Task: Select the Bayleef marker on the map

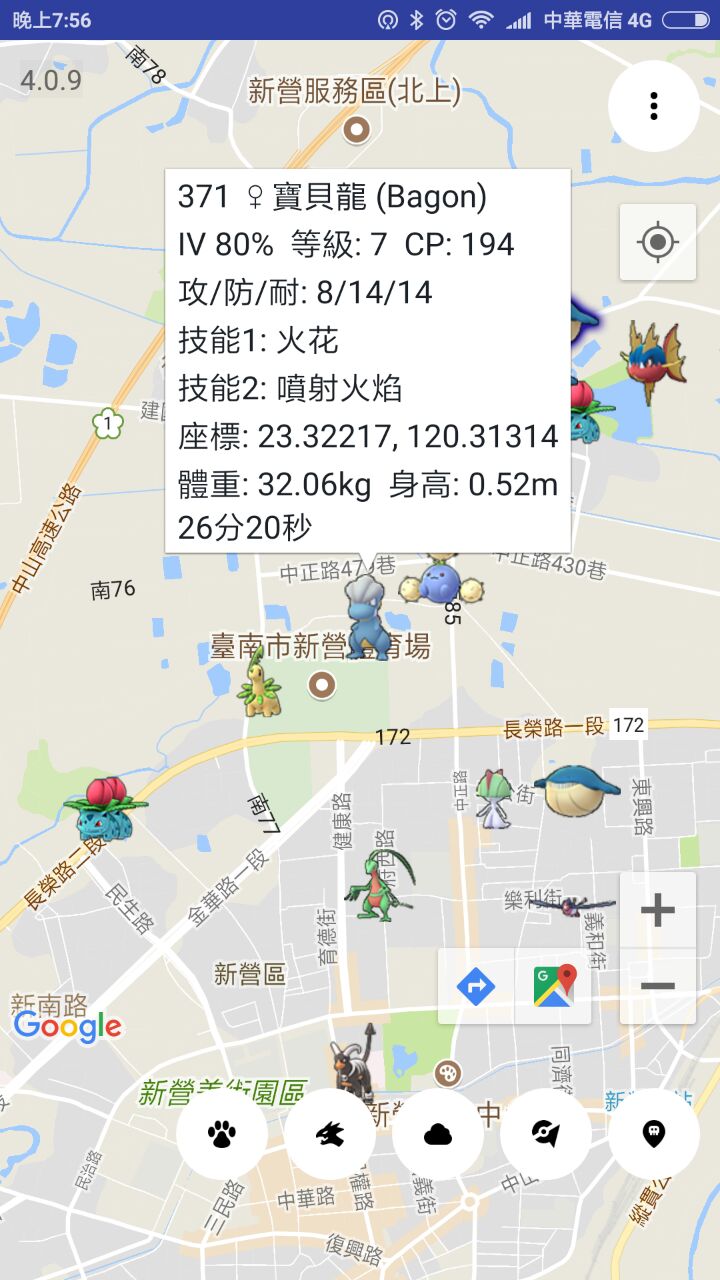Action: 258,684
